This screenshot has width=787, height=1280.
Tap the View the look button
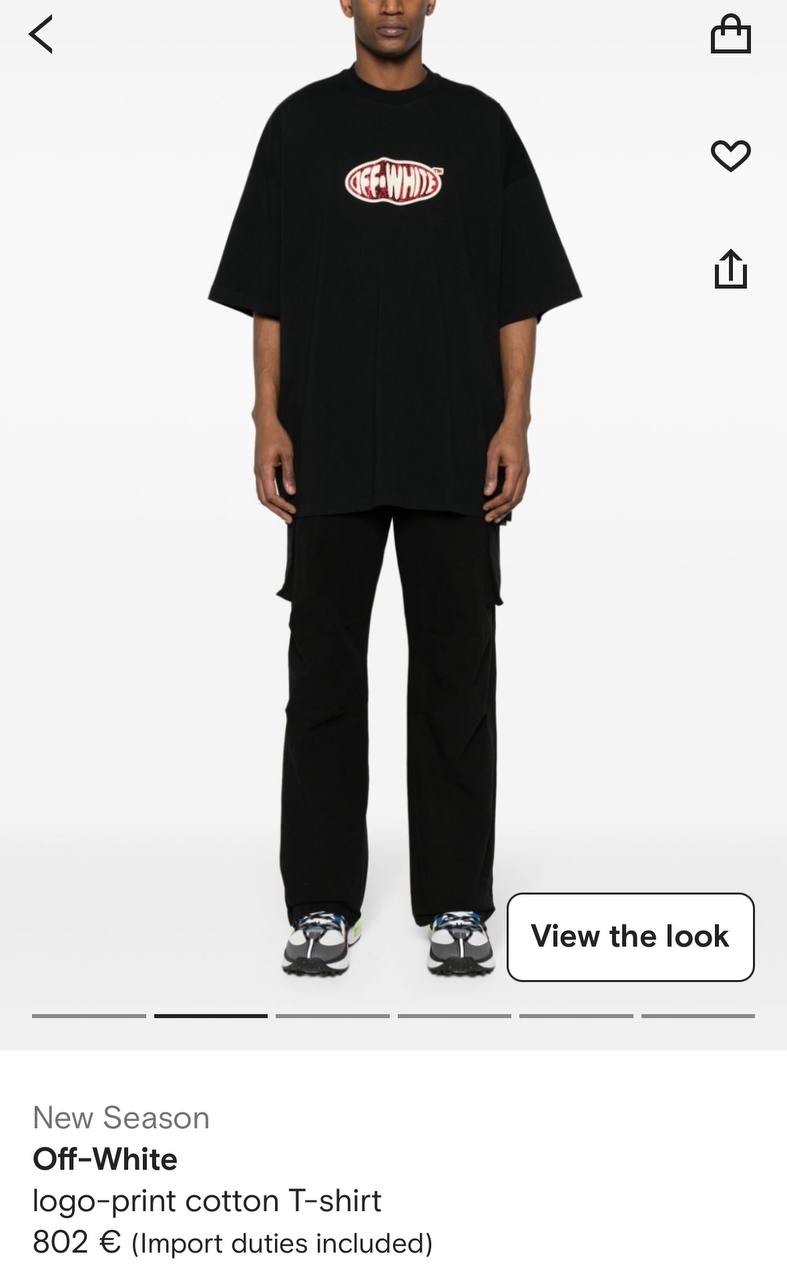click(630, 937)
